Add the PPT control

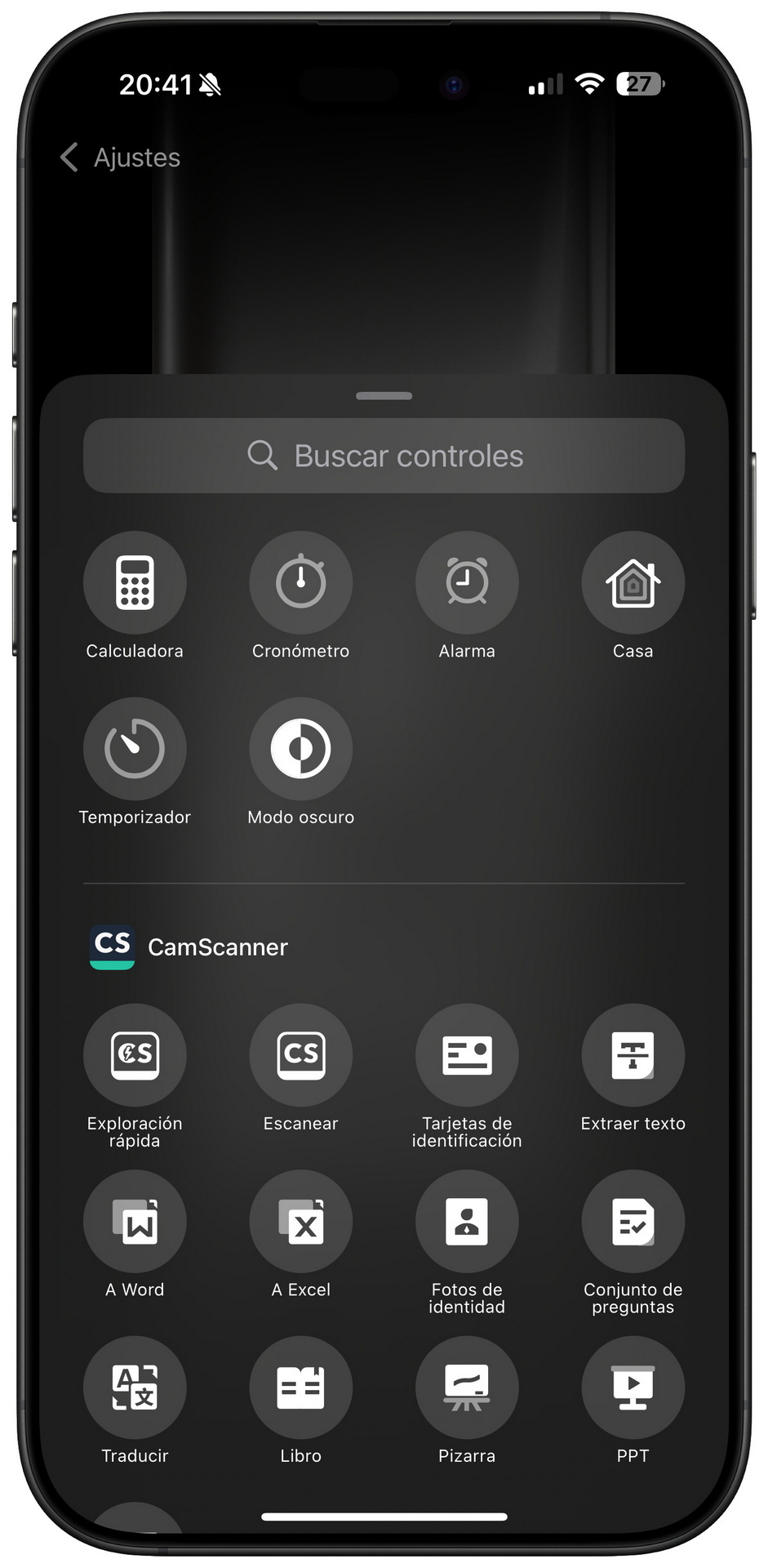[x=633, y=1387]
